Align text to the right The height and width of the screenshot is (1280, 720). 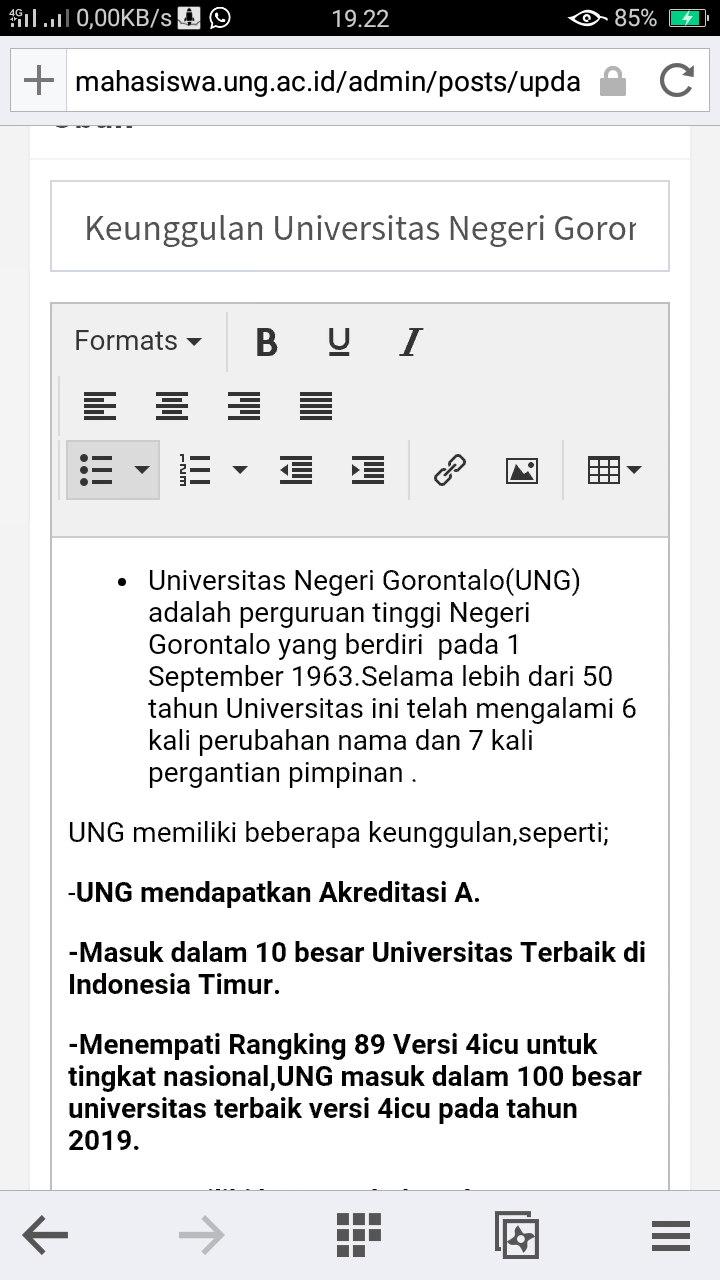(x=244, y=406)
